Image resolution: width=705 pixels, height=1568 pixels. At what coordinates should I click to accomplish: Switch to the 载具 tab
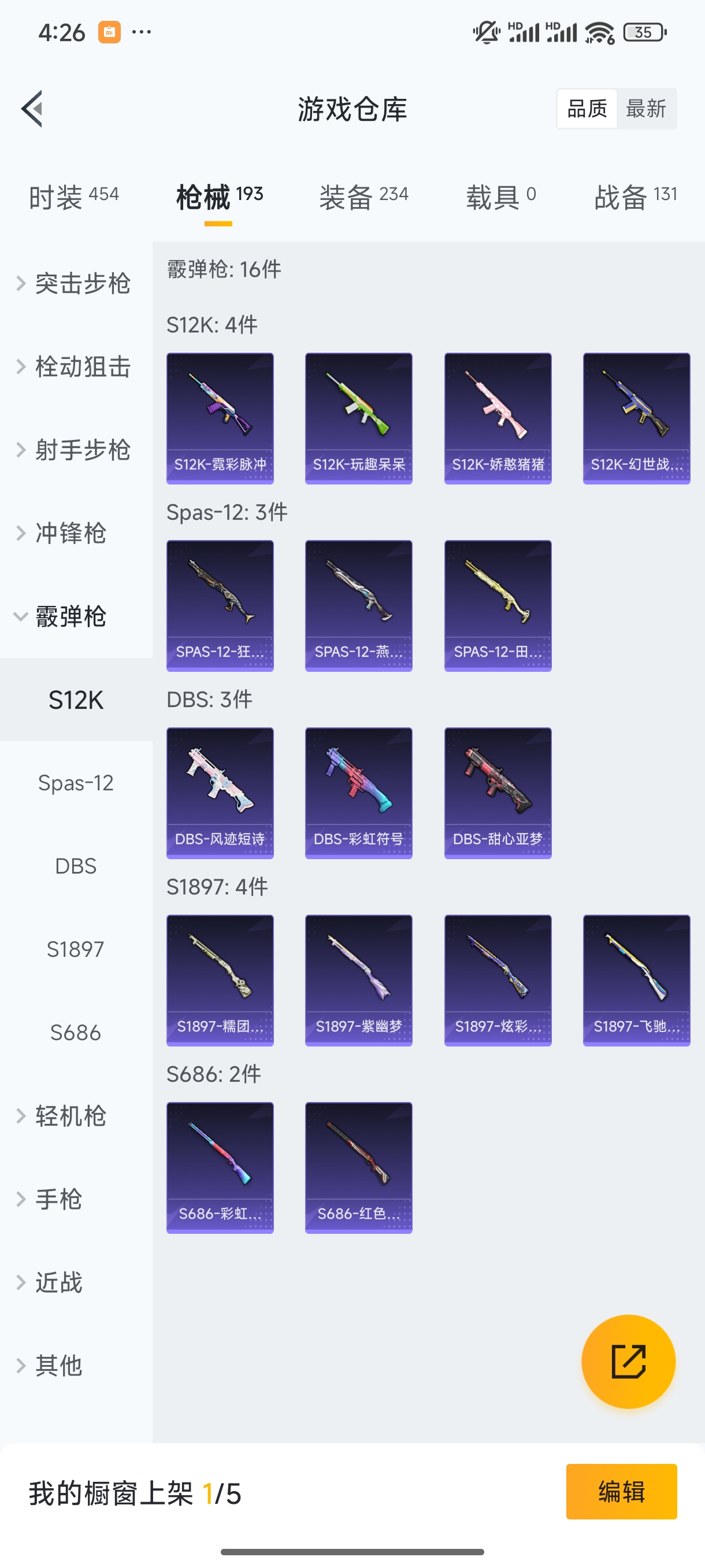500,197
